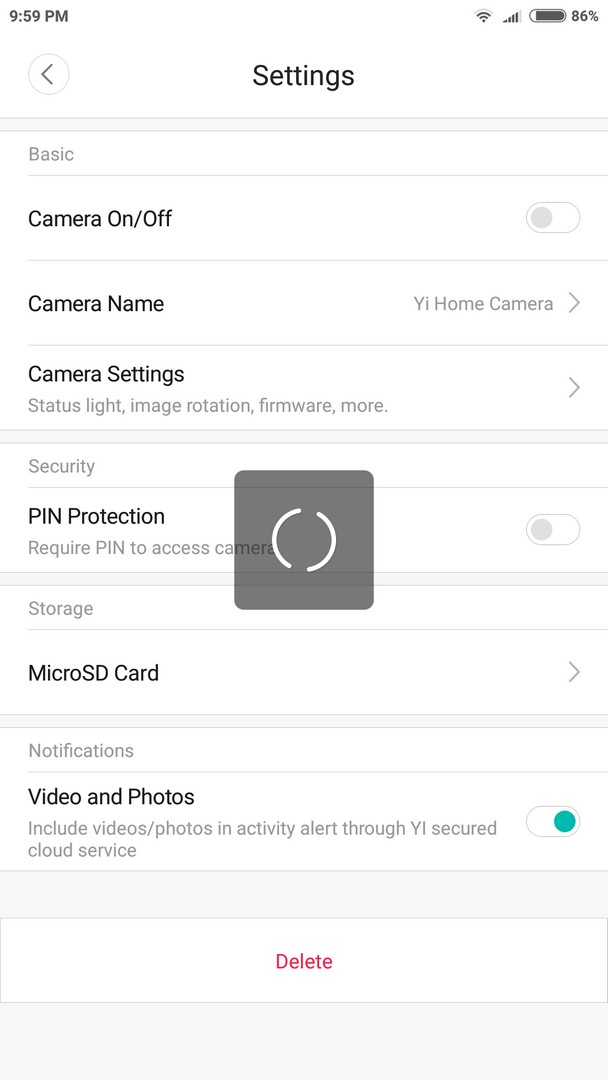608x1080 pixels.
Task: Open Camera Settings
Action: pos(304,388)
